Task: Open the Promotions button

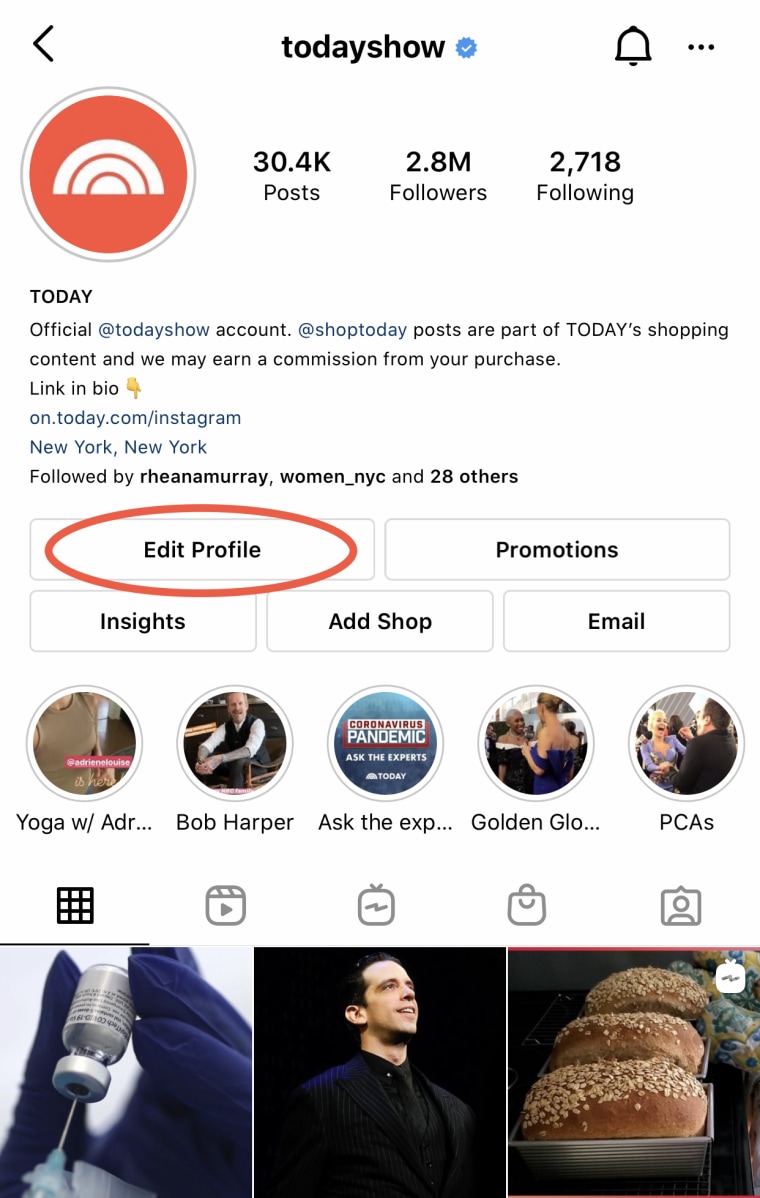Action: (x=557, y=549)
